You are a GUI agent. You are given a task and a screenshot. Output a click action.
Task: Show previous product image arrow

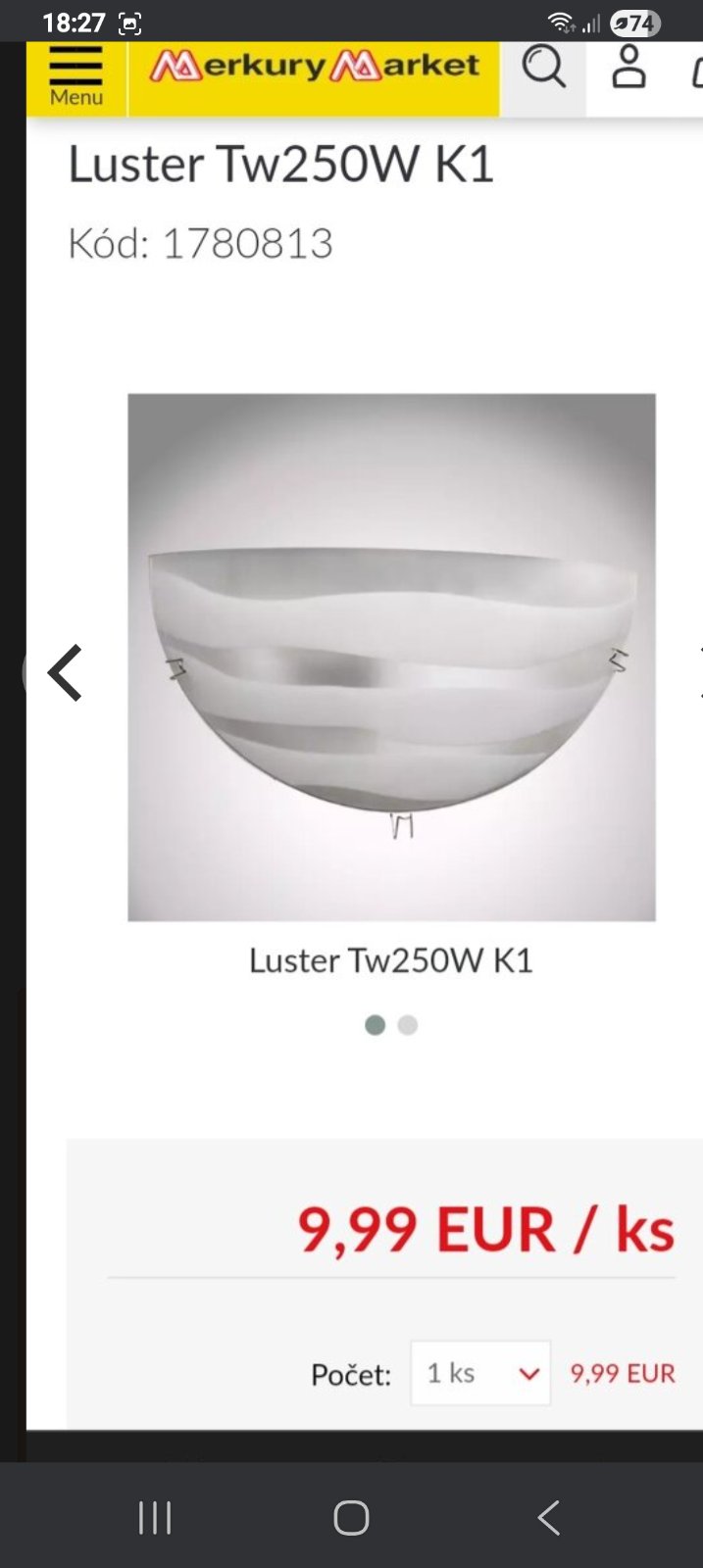tap(65, 672)
